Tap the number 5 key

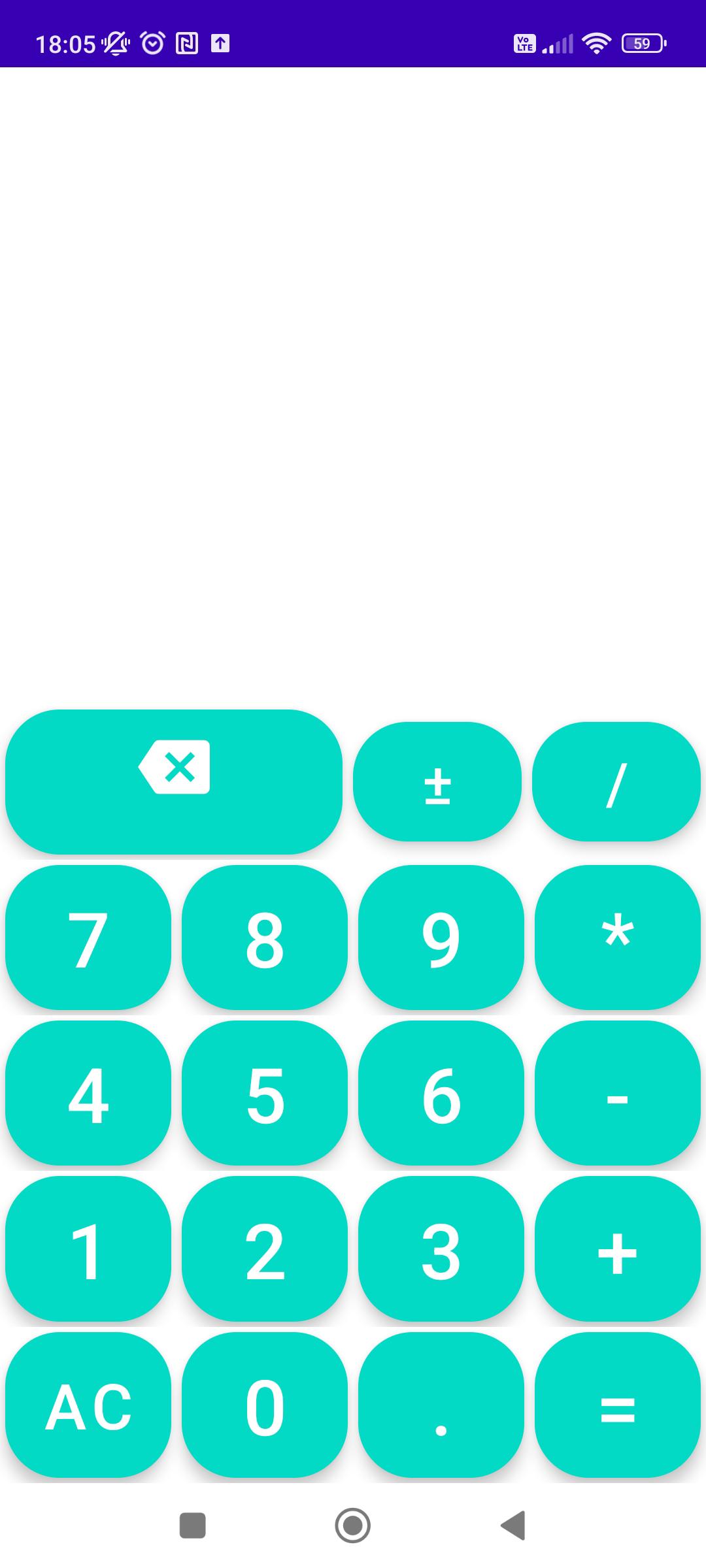tap(264, 1095)
